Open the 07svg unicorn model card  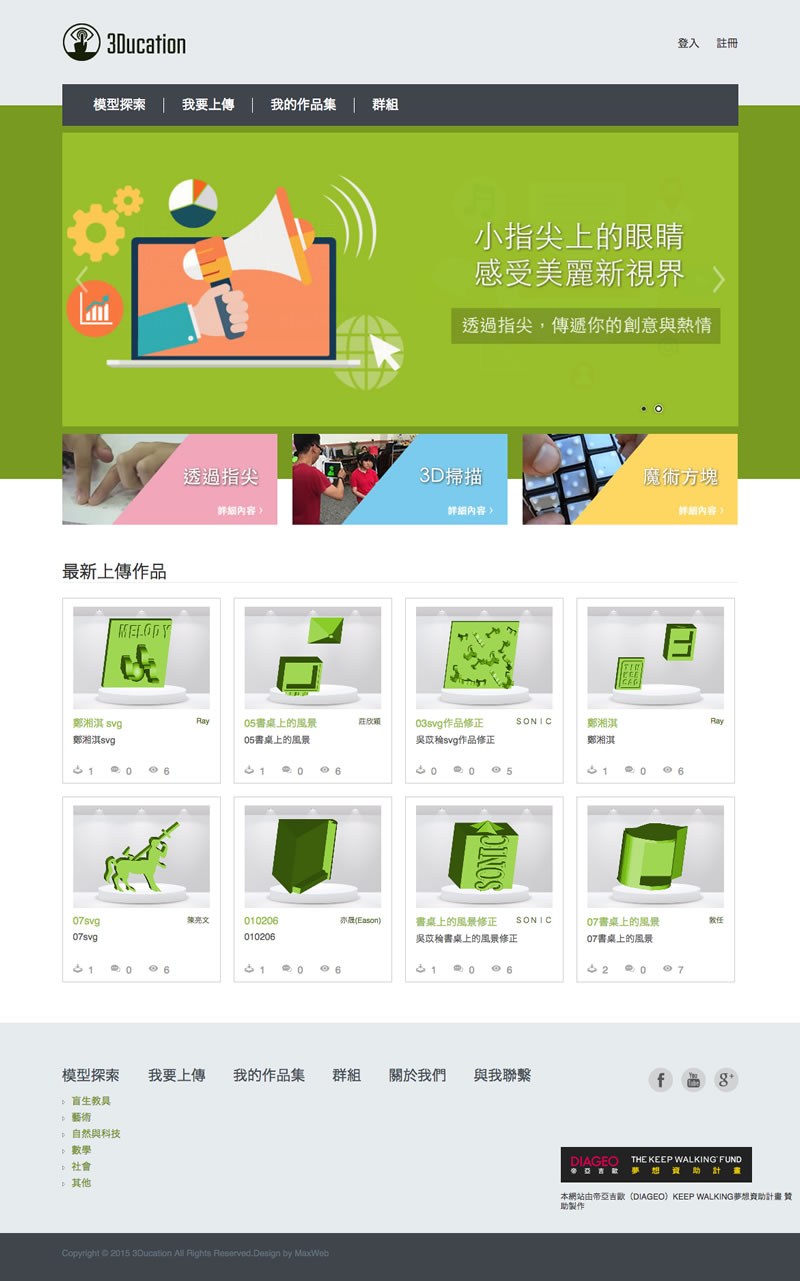click(x=141, y=857)
